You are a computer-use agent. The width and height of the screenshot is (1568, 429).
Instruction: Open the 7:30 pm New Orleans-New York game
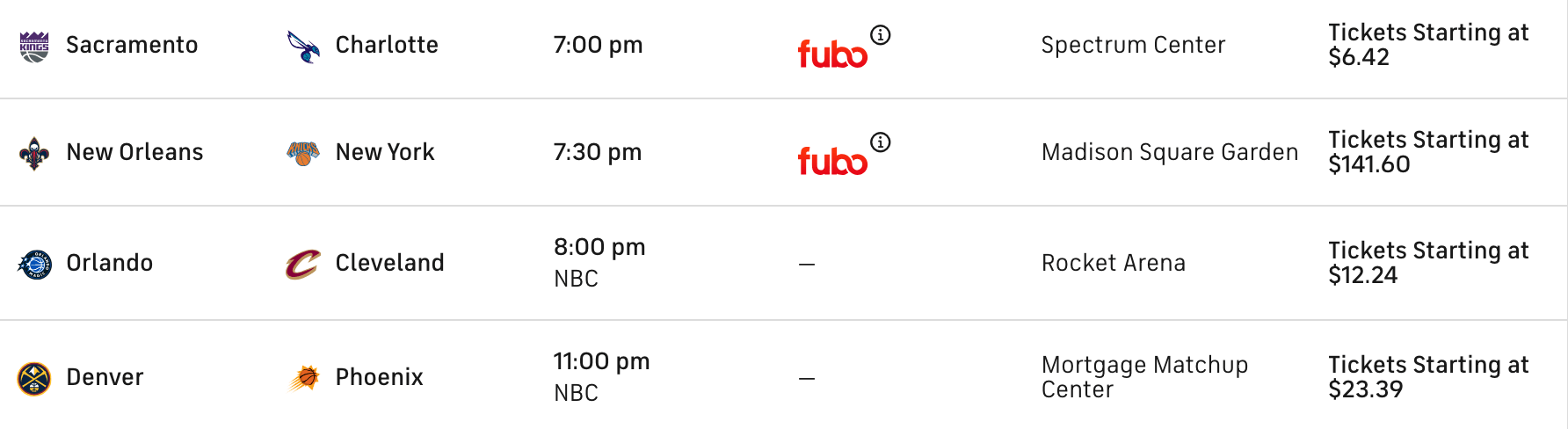pyautogui.click(x=597, y=152)
